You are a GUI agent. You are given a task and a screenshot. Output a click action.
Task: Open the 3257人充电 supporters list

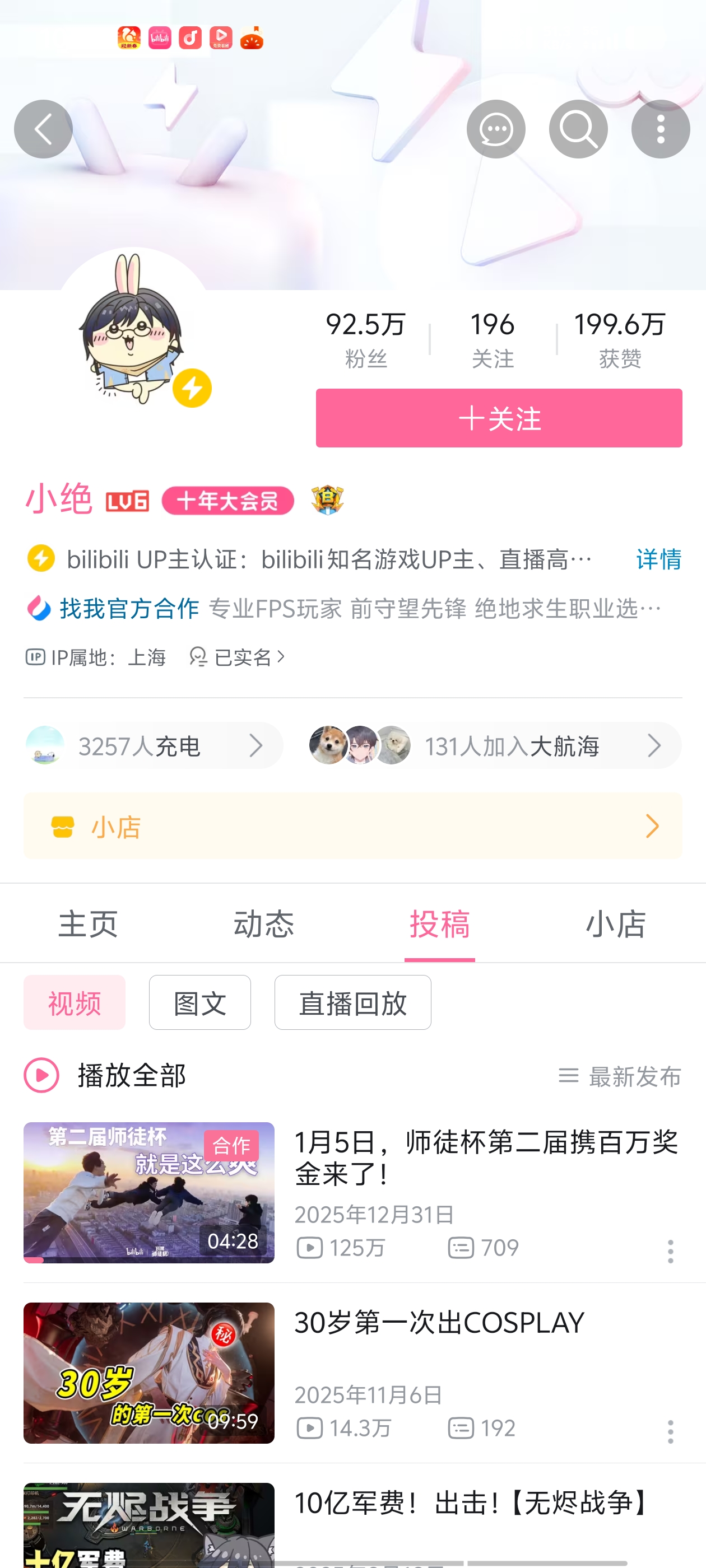pos(153,745)
